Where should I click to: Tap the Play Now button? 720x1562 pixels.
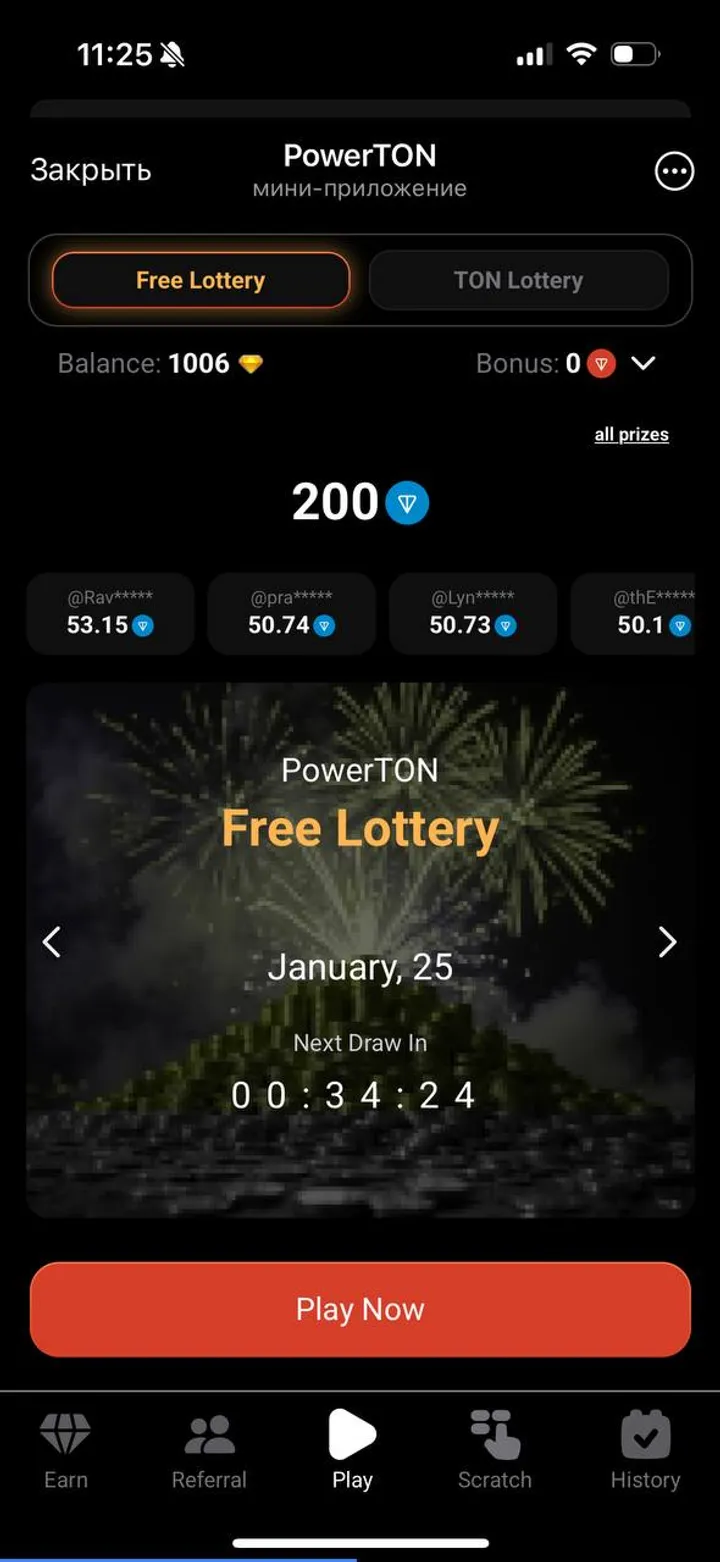click(x=360, y=1309)
